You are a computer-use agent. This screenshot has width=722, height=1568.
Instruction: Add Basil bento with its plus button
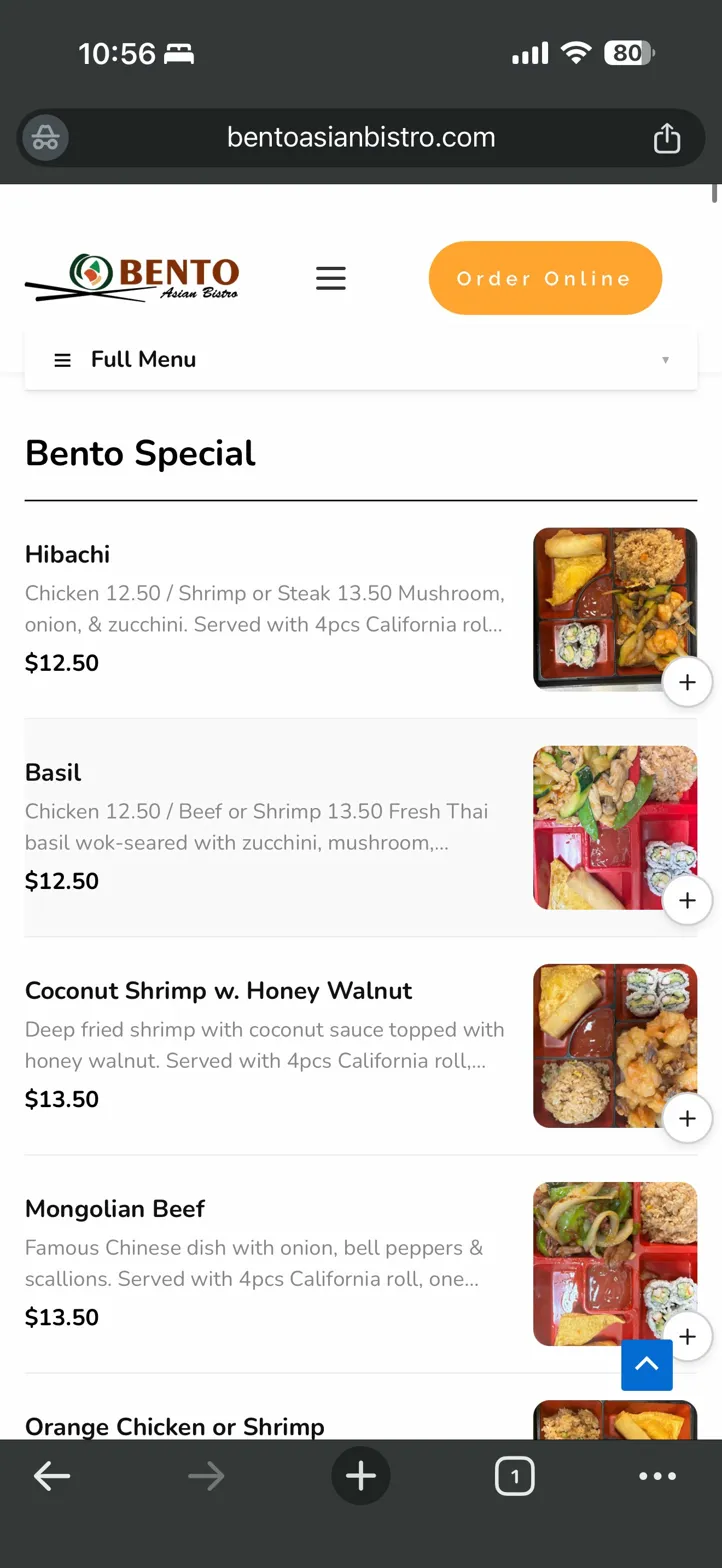(x=687, y=899)
